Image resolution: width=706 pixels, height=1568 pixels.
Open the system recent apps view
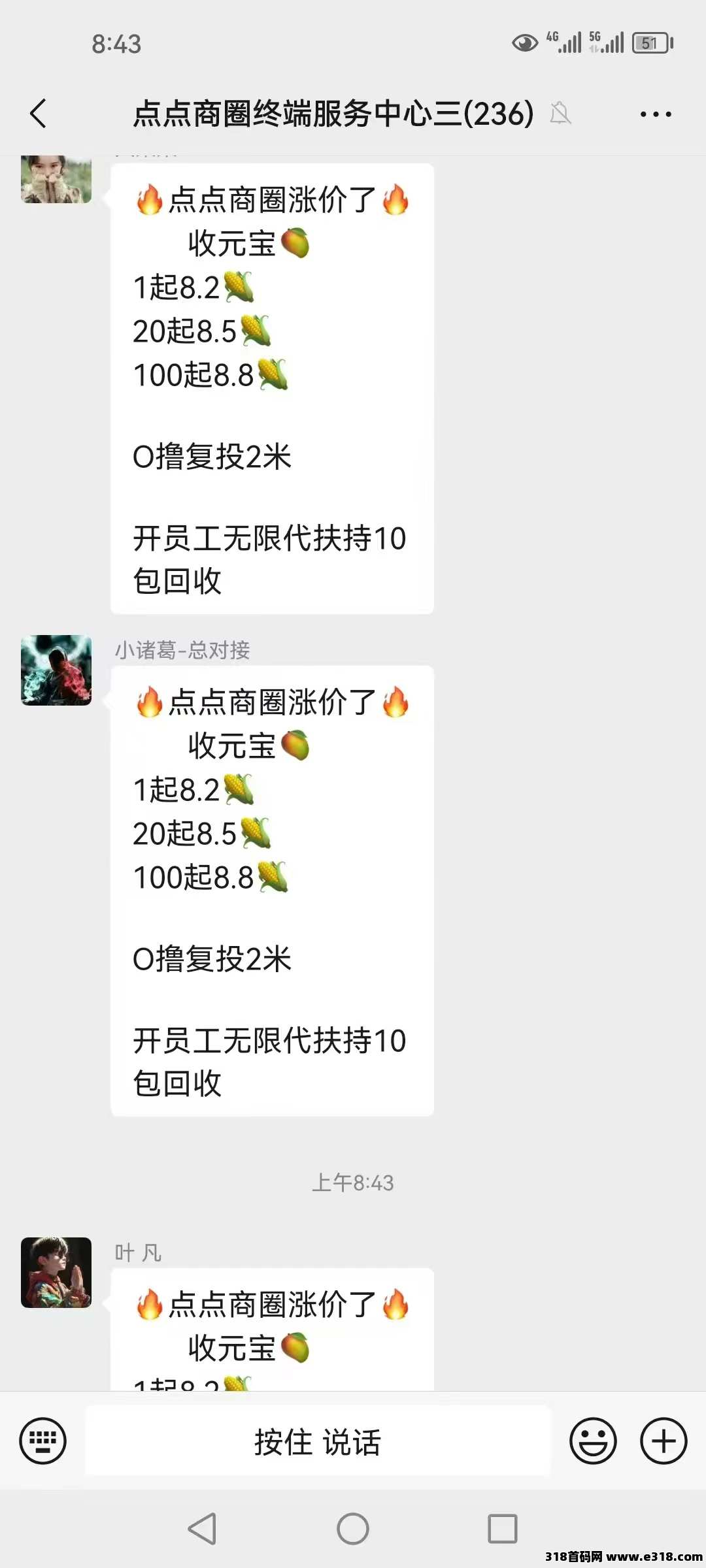pos(502,1529)
